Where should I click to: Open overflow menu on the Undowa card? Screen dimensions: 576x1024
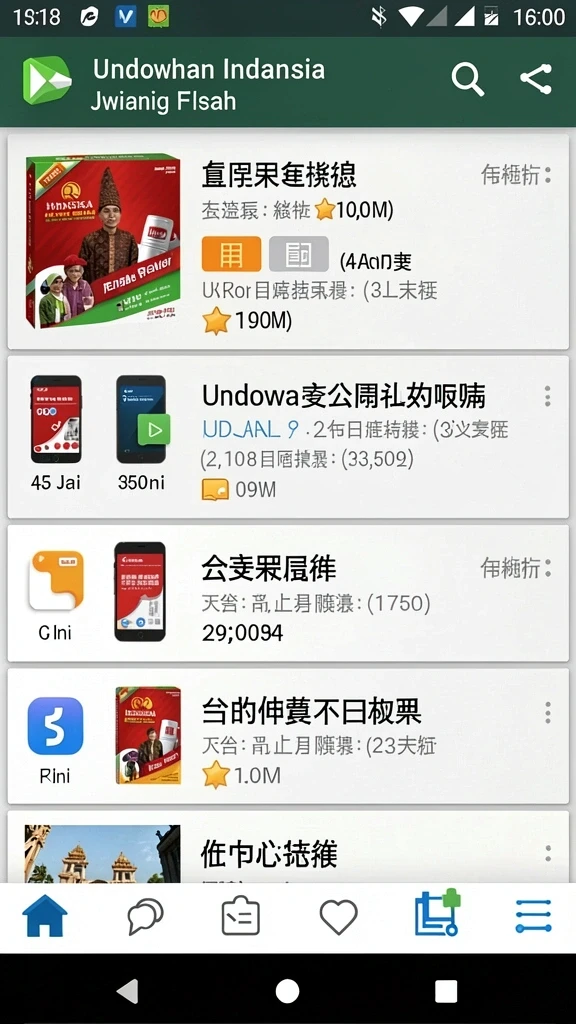(x=547, y=396)
